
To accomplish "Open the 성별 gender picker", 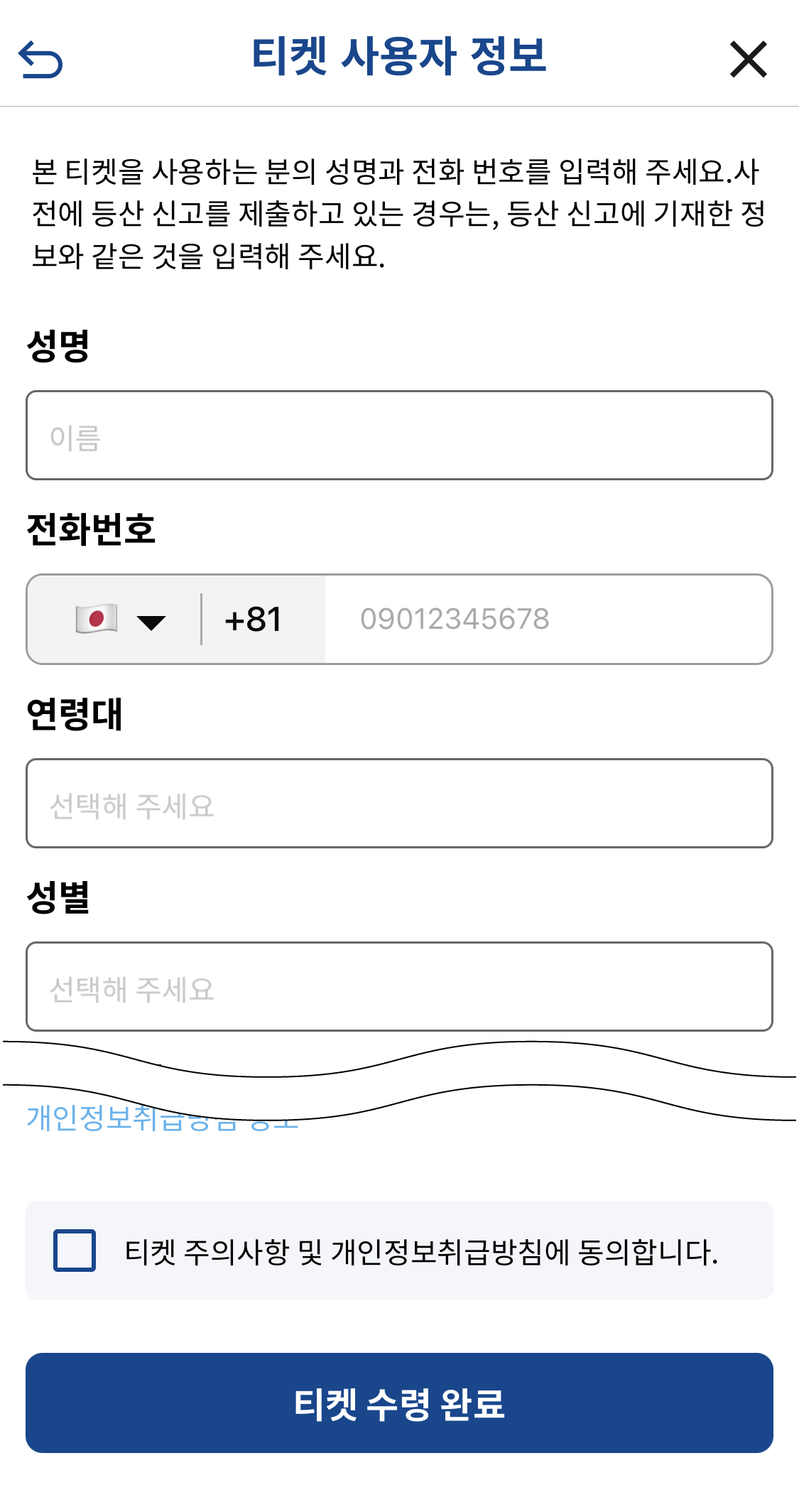I will coord(399,986).
